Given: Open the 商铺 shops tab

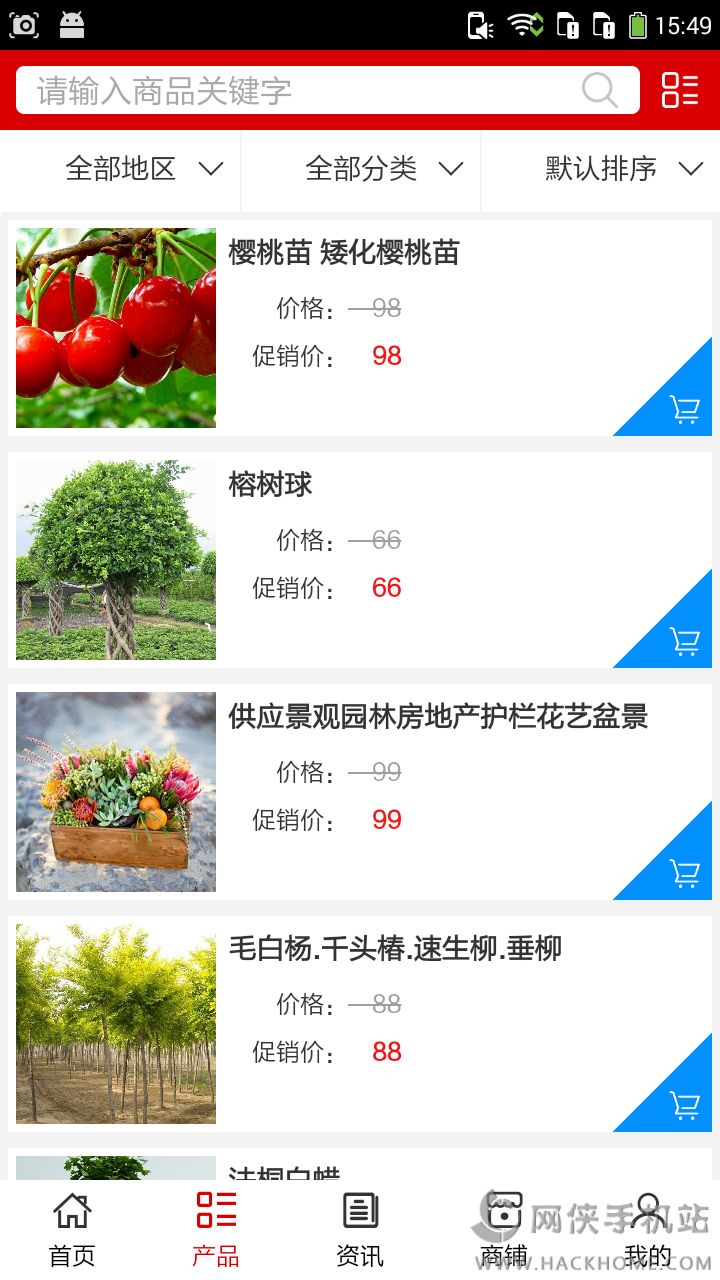Looking at the screenshot, I should [504, 1229].
